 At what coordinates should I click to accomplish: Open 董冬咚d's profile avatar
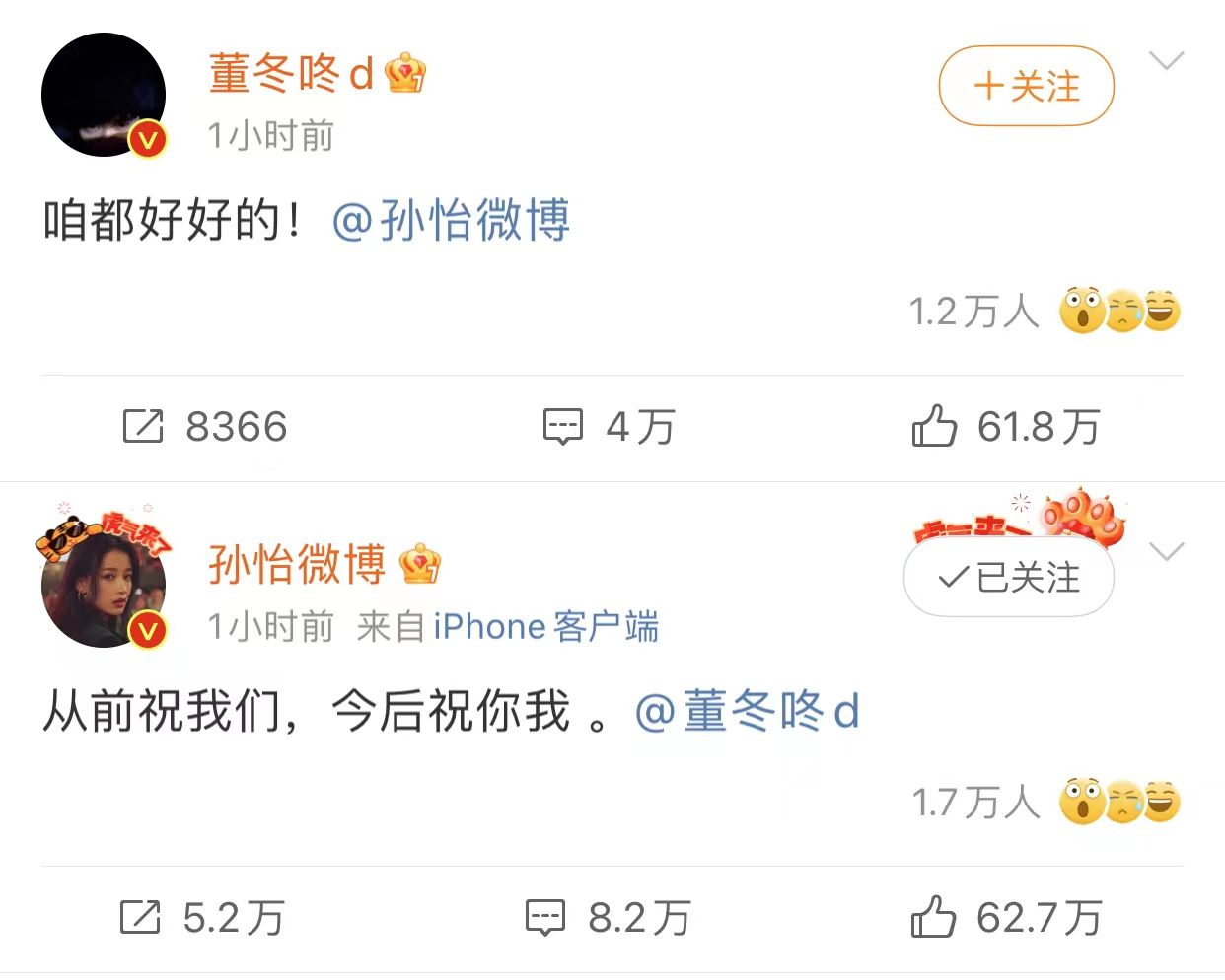point(104,95)
